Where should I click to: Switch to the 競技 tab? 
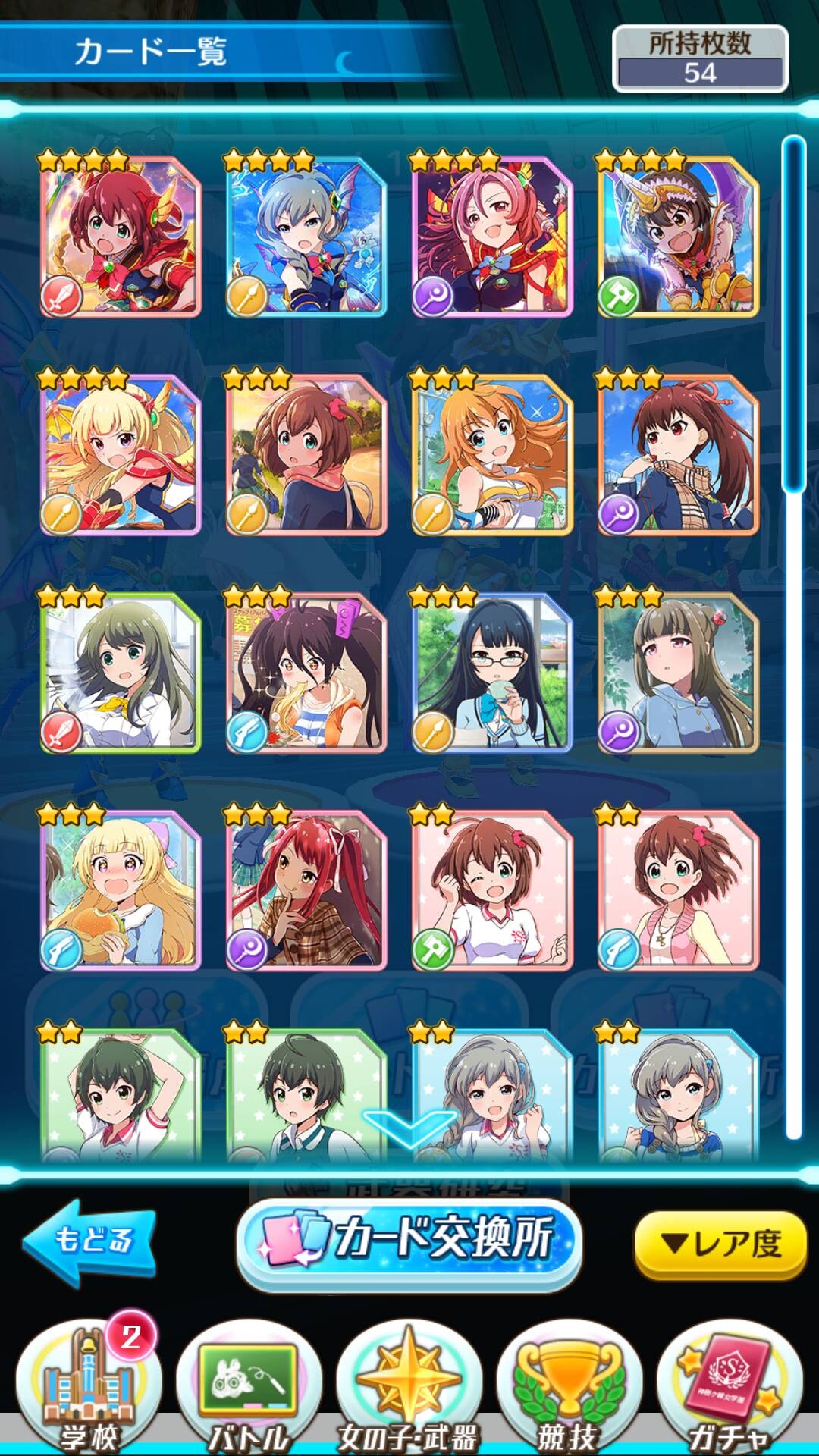click(x=569, y=1386)
